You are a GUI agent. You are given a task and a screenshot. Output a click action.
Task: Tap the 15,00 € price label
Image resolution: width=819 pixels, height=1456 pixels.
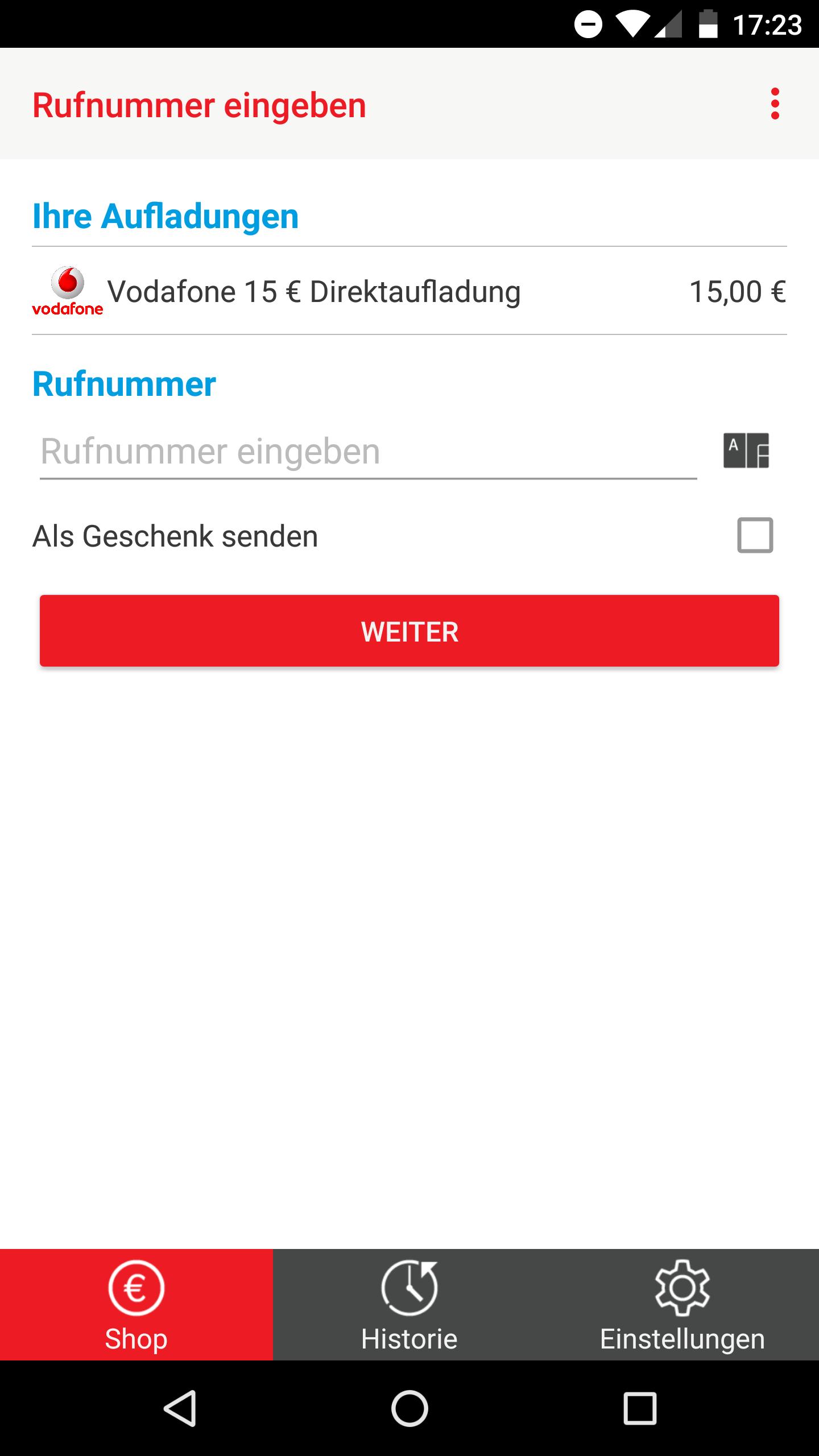tap(737, 292)
